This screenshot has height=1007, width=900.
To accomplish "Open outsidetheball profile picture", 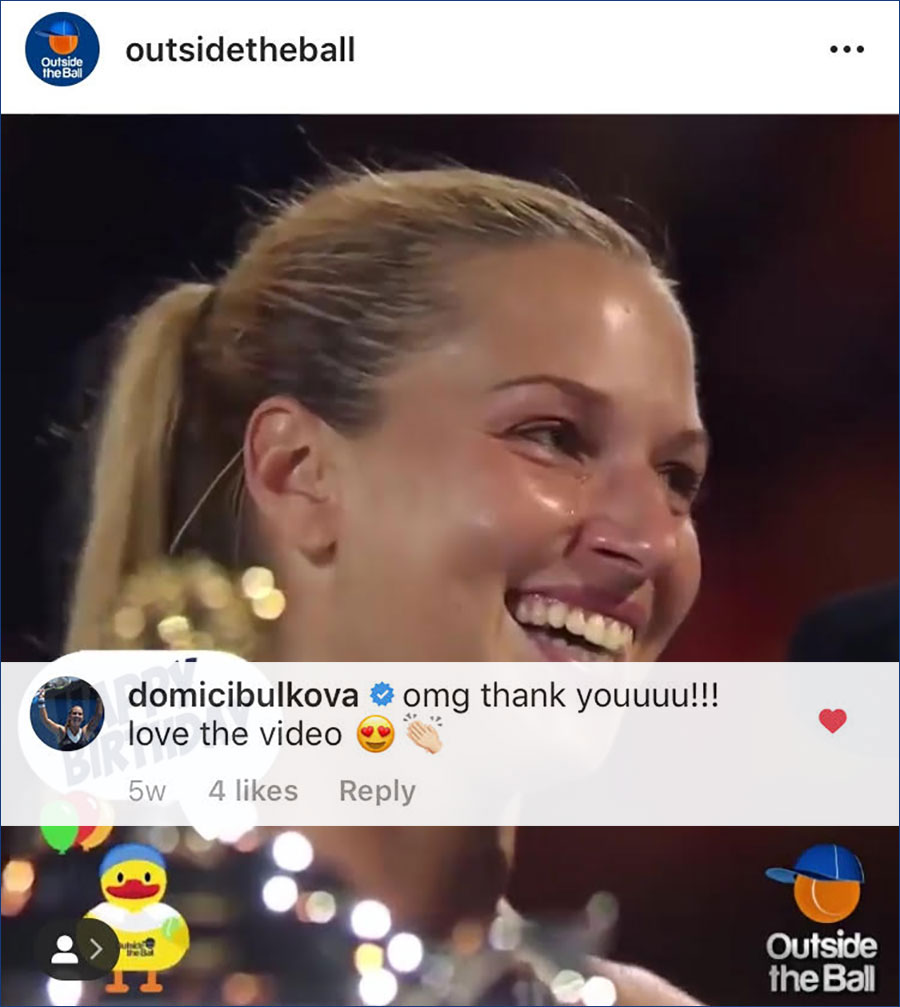I will coord(62,50).
